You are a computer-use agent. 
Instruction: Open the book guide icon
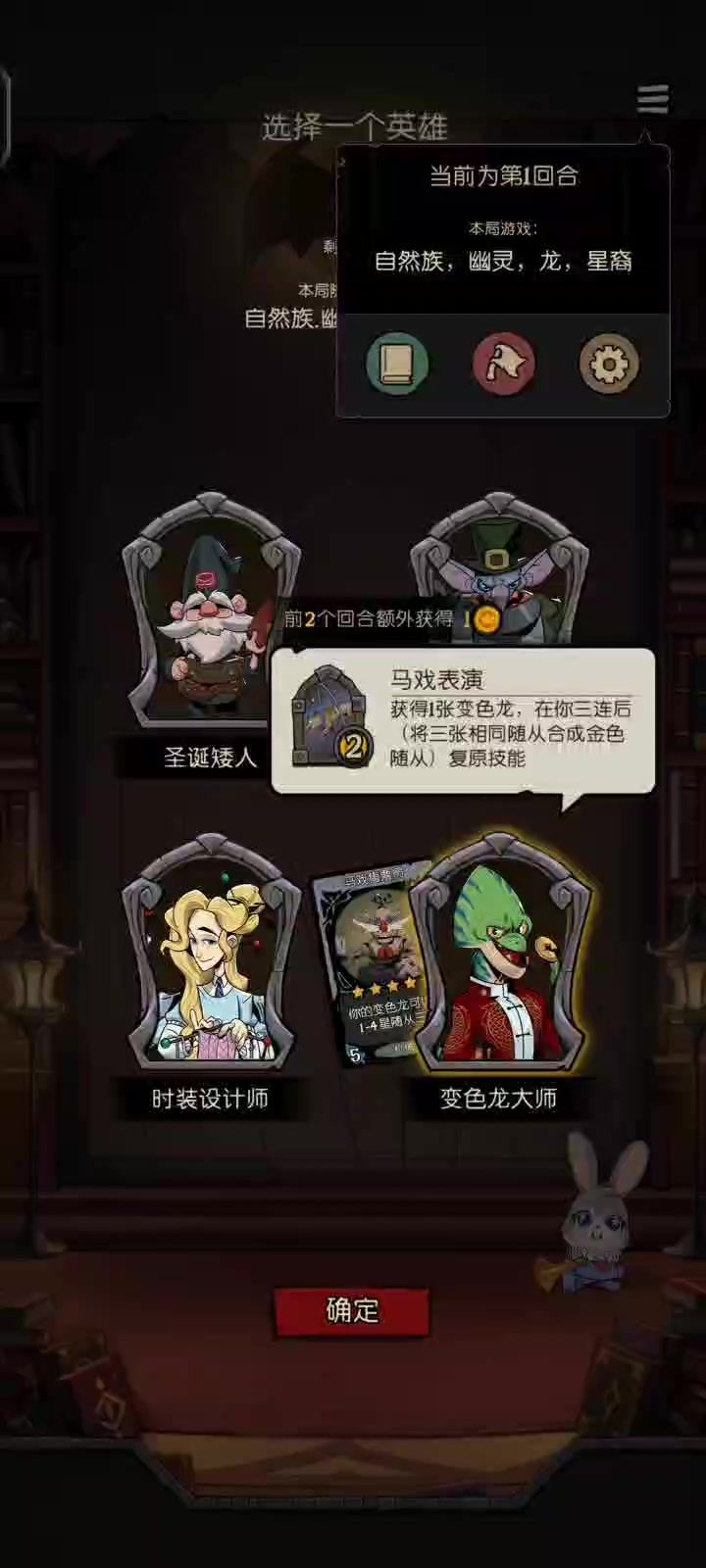coord(397,364)
